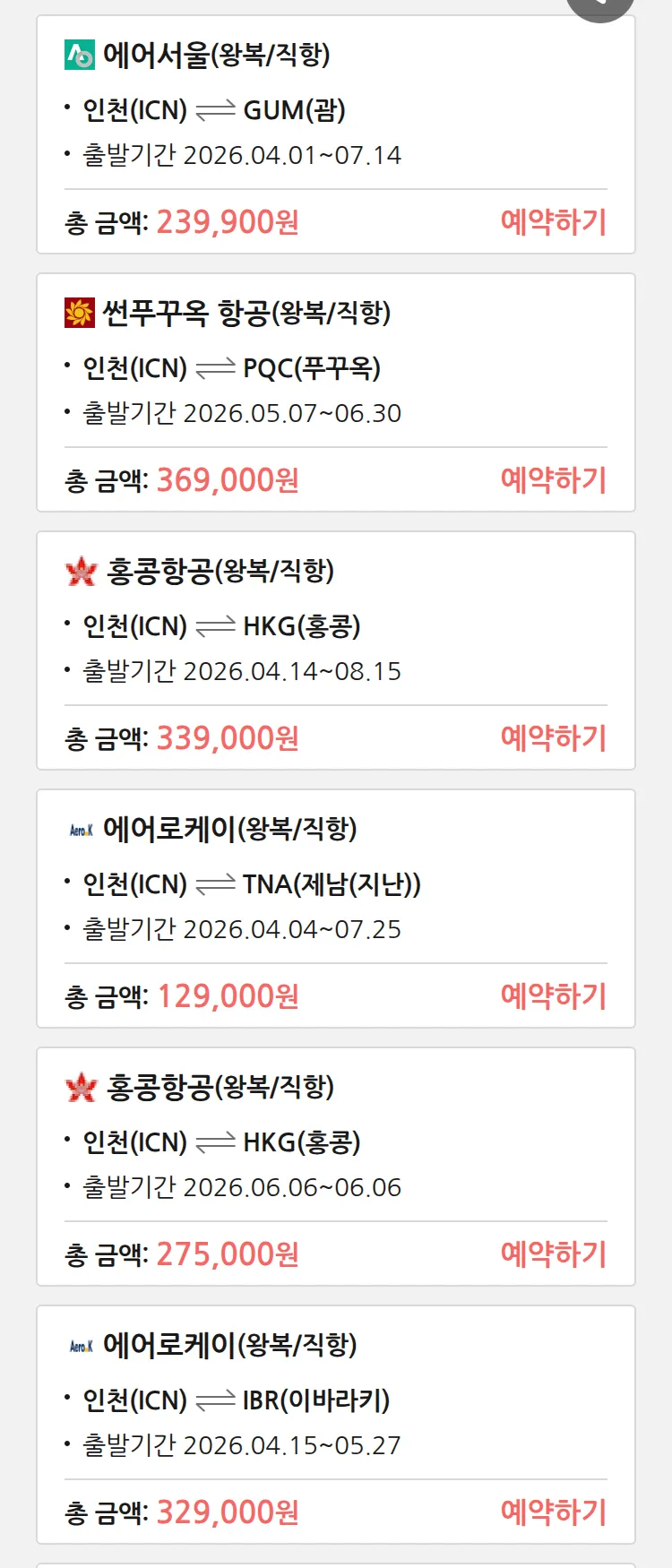
Task: Click the Aero K logo beside 제남 route
Action: [80, 828]
